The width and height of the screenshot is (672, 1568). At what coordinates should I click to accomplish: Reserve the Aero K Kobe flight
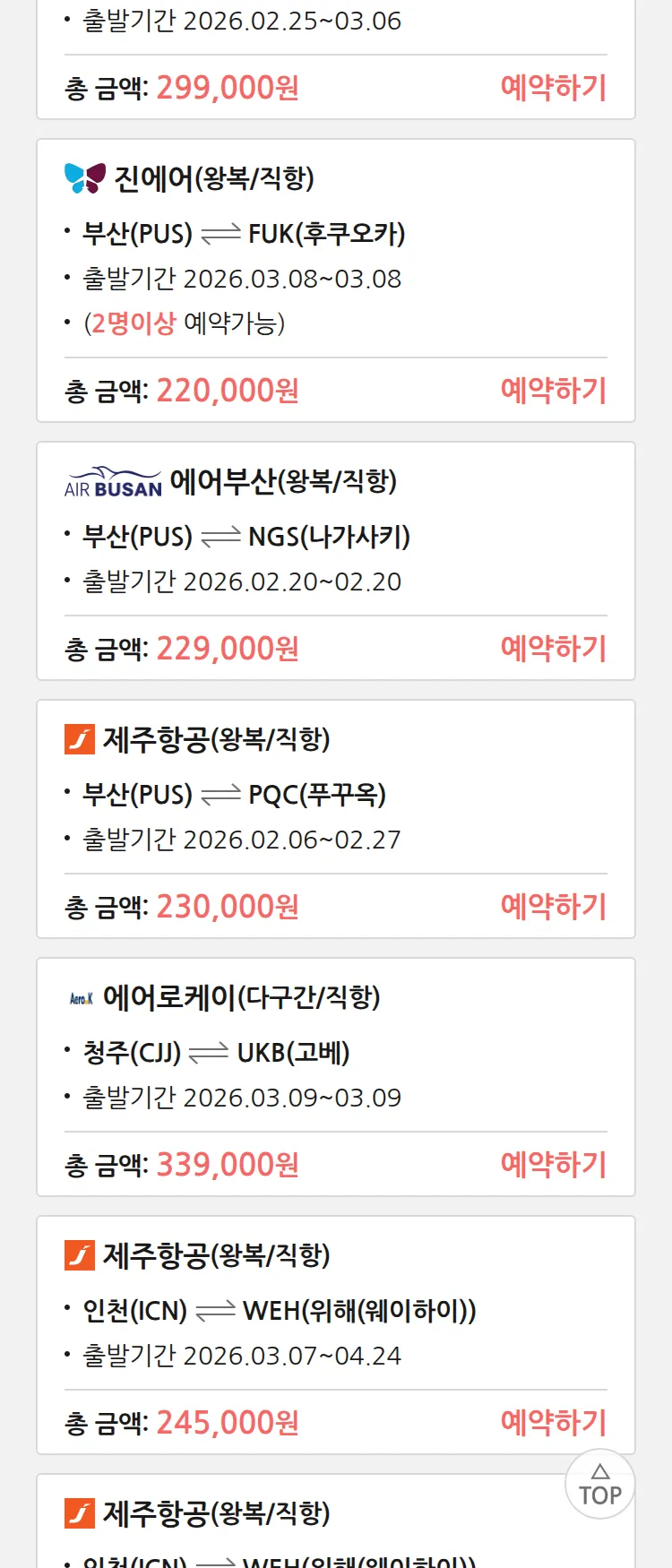(553, 1165)
